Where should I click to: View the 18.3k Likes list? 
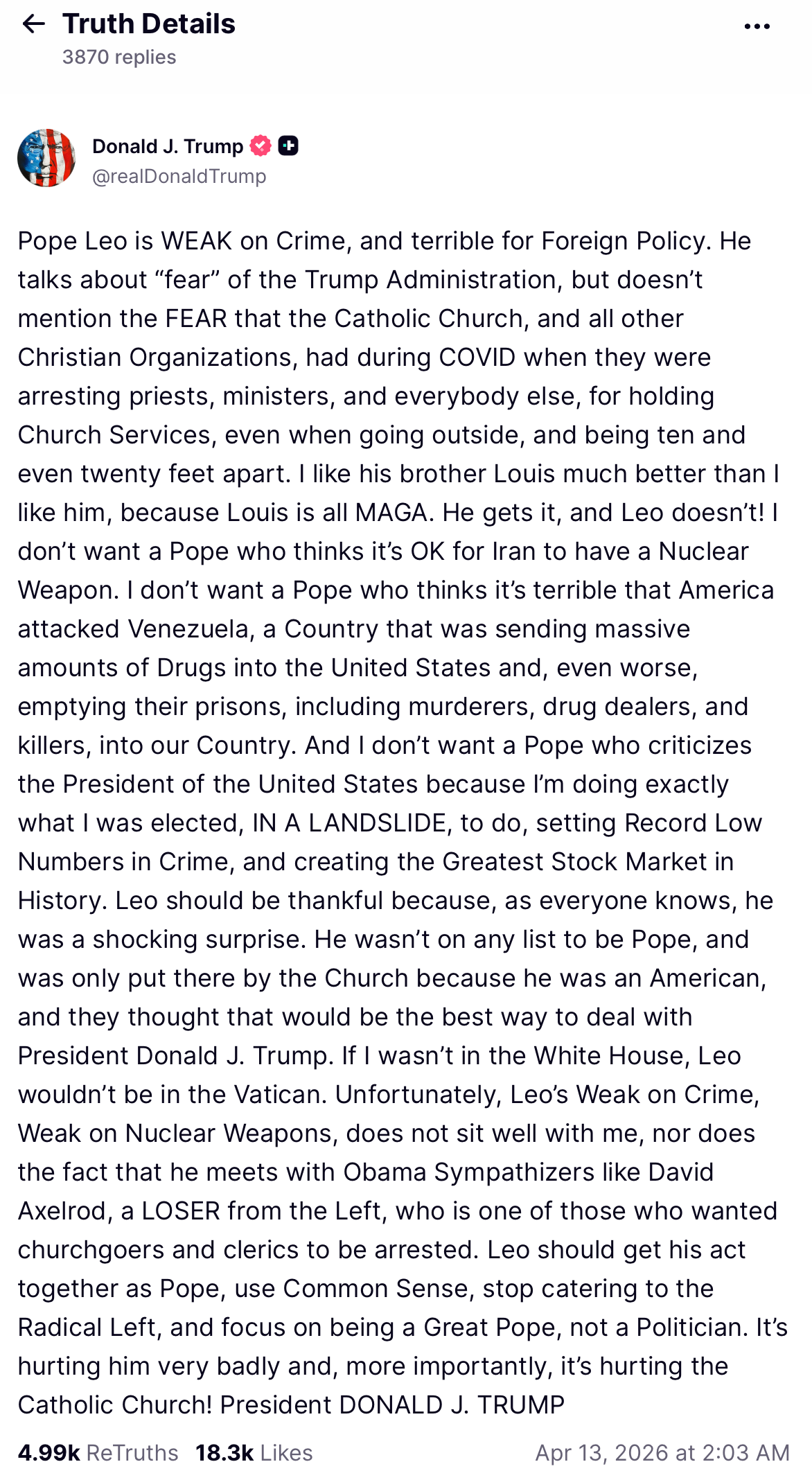(x=254, y=1452)
